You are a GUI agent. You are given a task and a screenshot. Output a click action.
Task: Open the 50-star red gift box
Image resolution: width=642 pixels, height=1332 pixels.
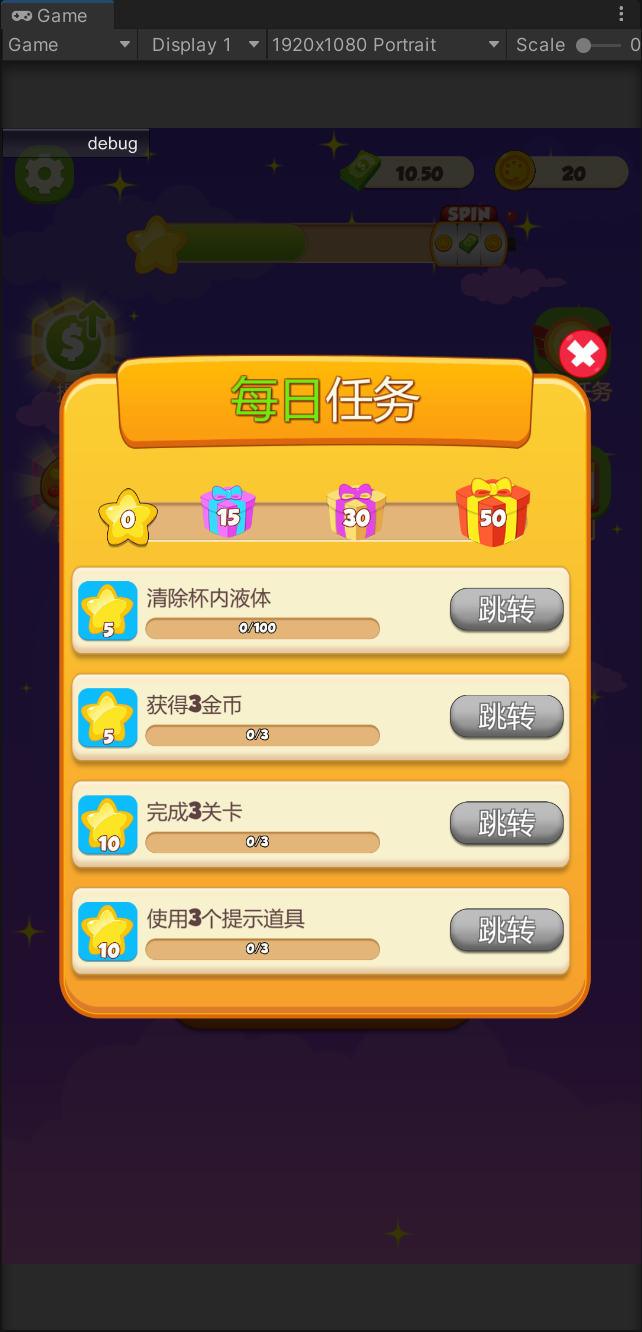(x=493, y=512)
